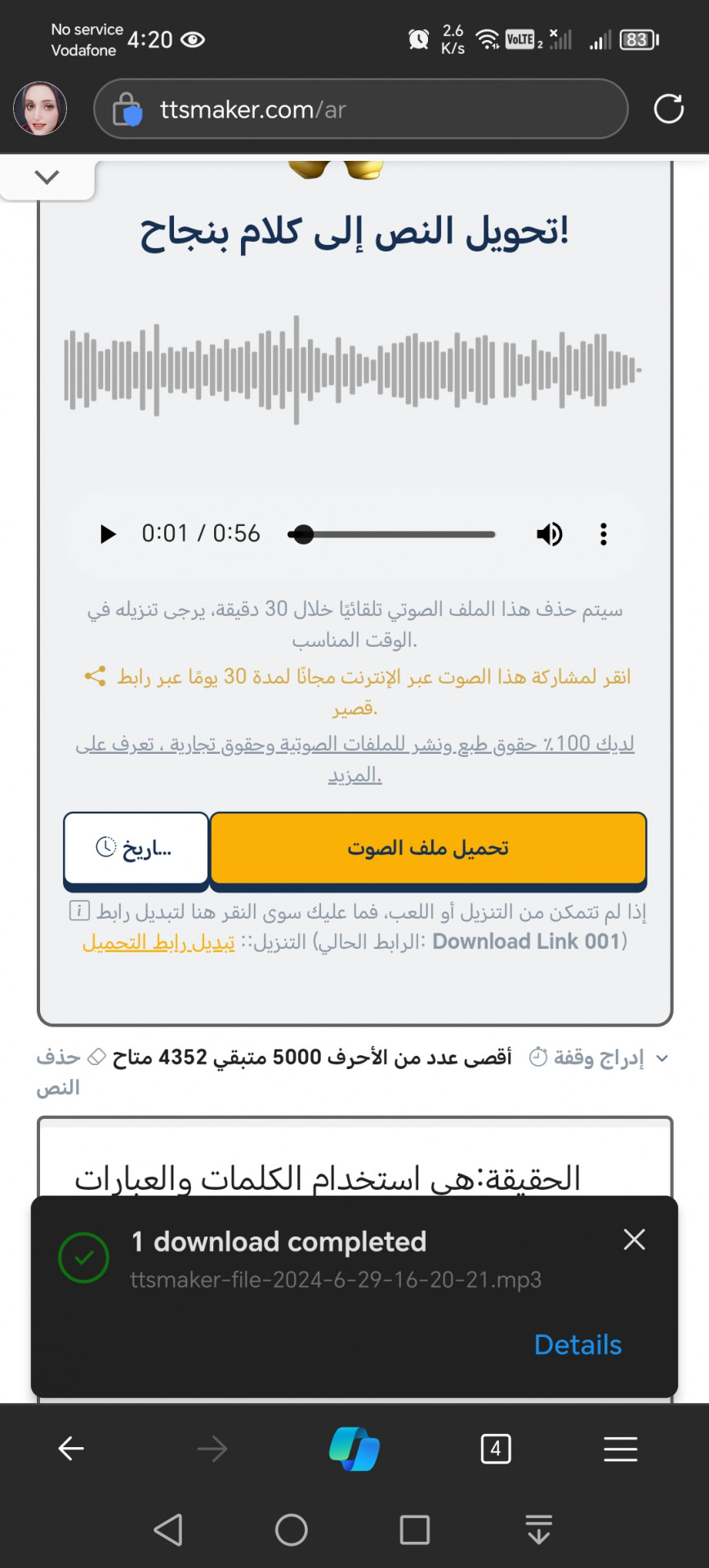
Task: Open the copyright information link
Action: point(354,759)
